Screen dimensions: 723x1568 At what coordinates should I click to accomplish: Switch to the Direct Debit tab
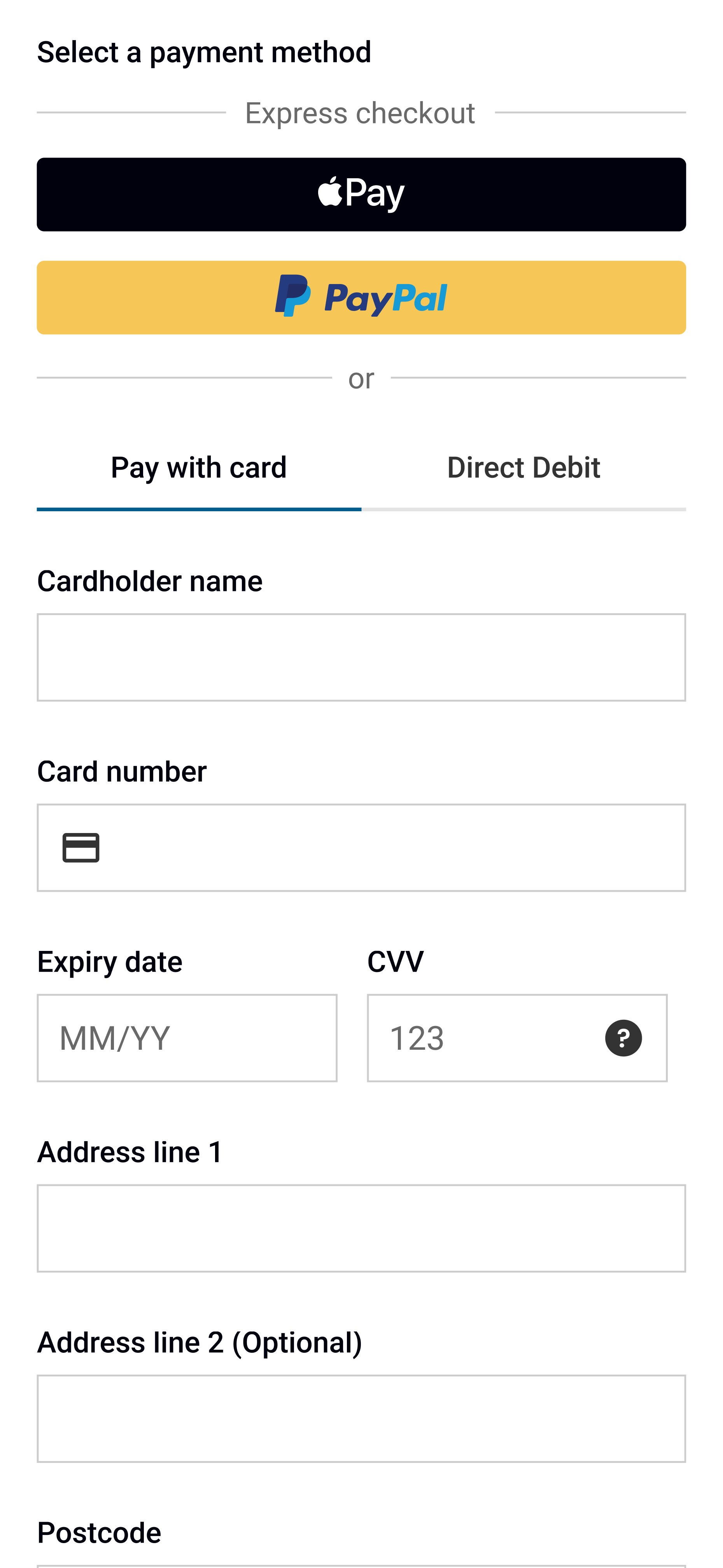pos(523,468)
